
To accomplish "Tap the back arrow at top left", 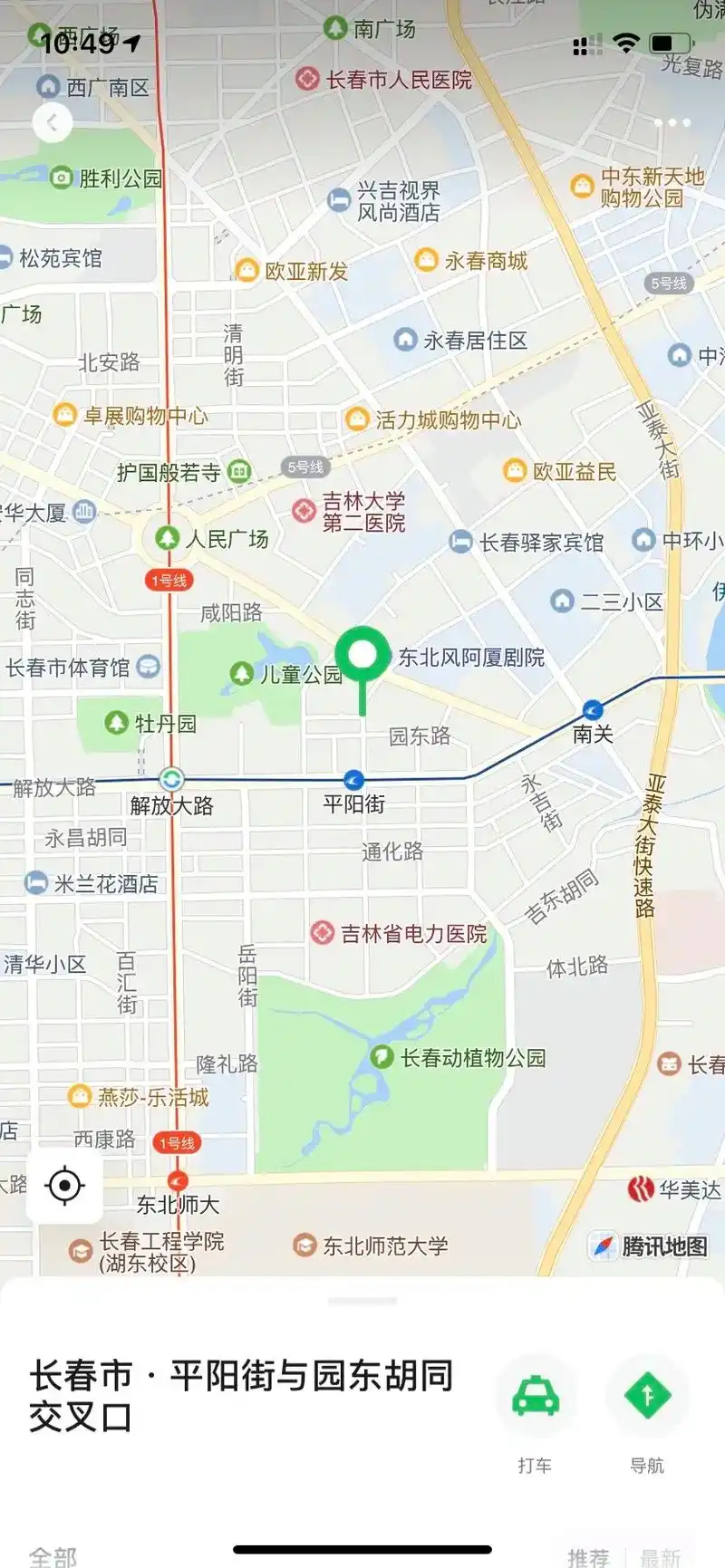I will 53,122.
